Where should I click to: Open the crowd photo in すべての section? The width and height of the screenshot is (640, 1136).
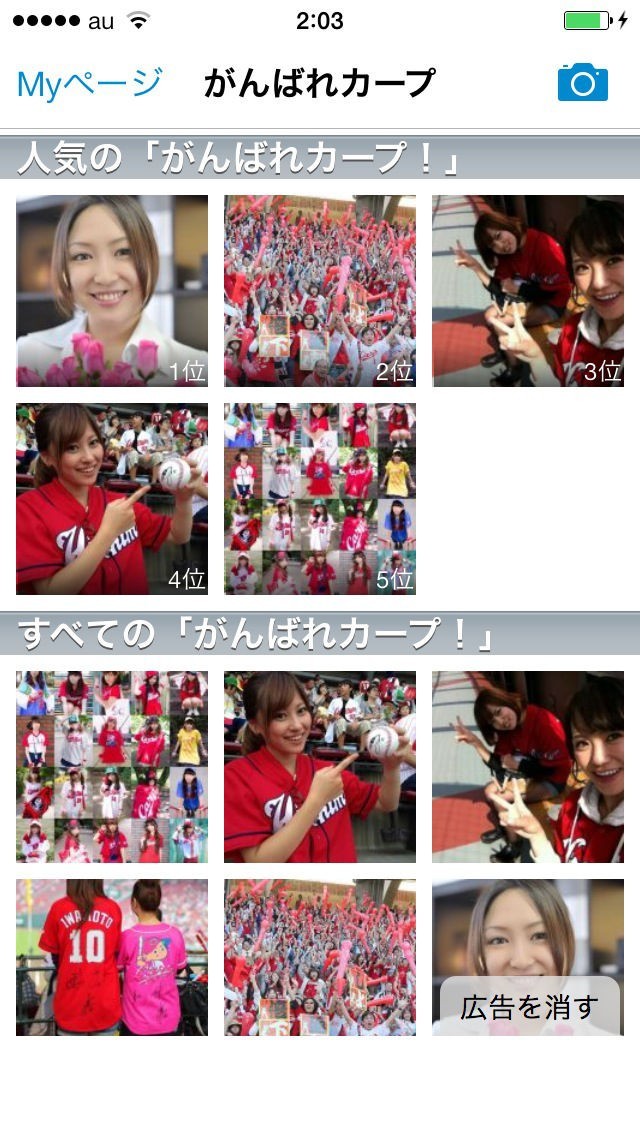[320, 957]
